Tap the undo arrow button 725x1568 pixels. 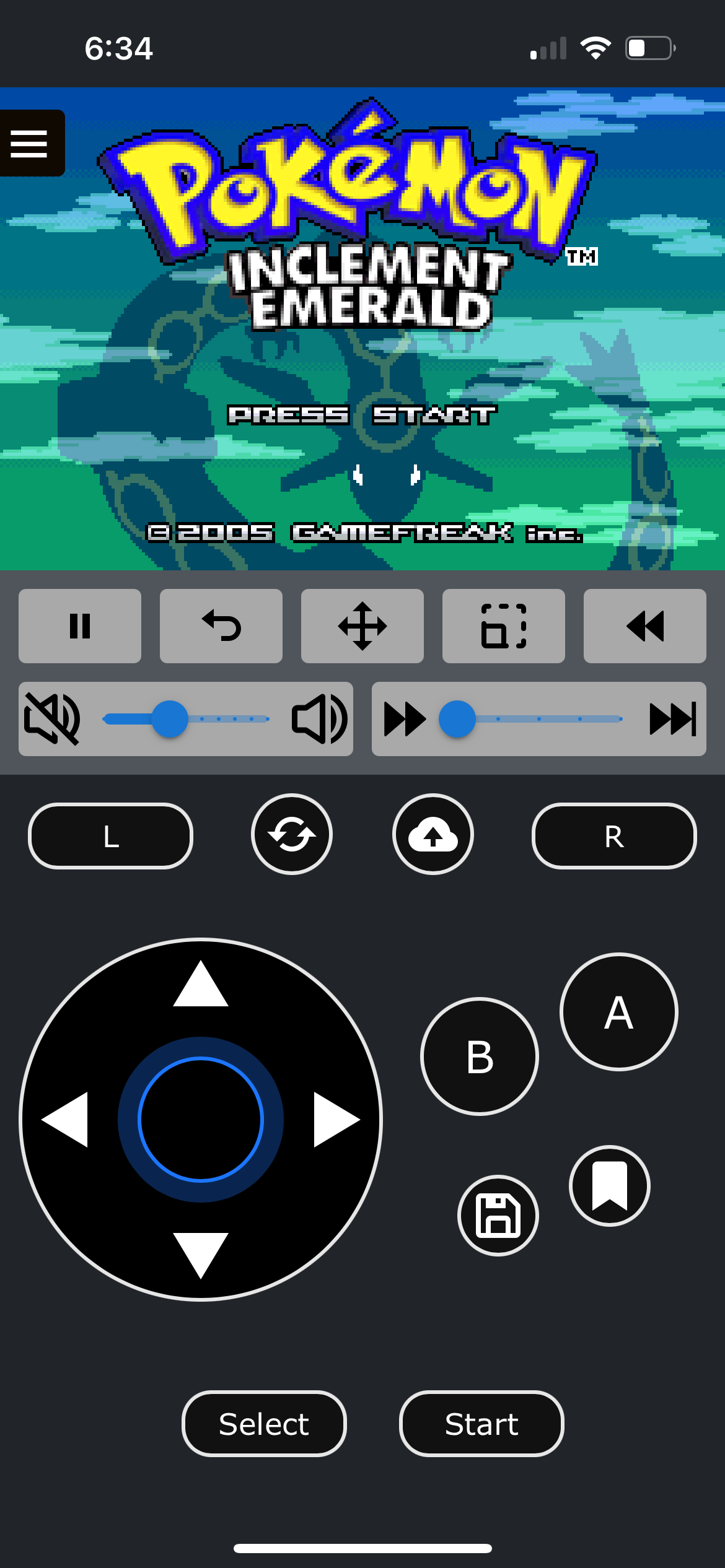coord(221,626)
